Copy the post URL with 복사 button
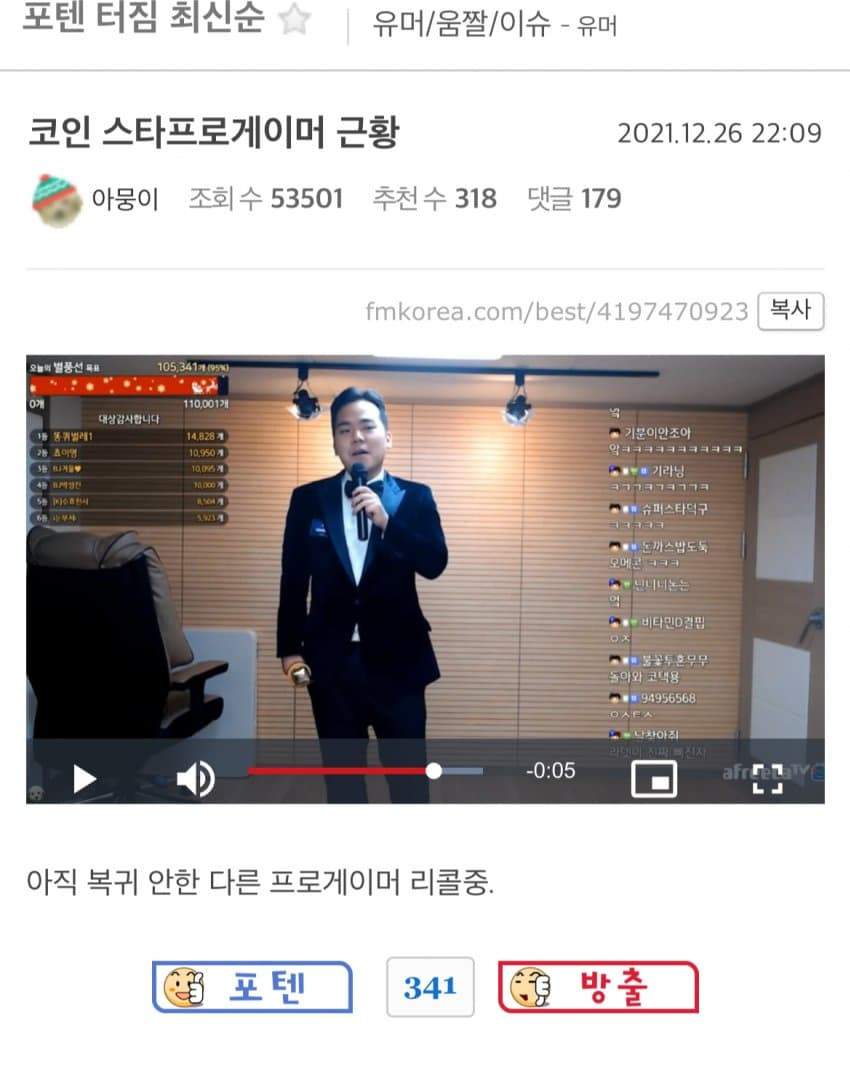Screen dimensions: 850x1071 coord(790,311)
